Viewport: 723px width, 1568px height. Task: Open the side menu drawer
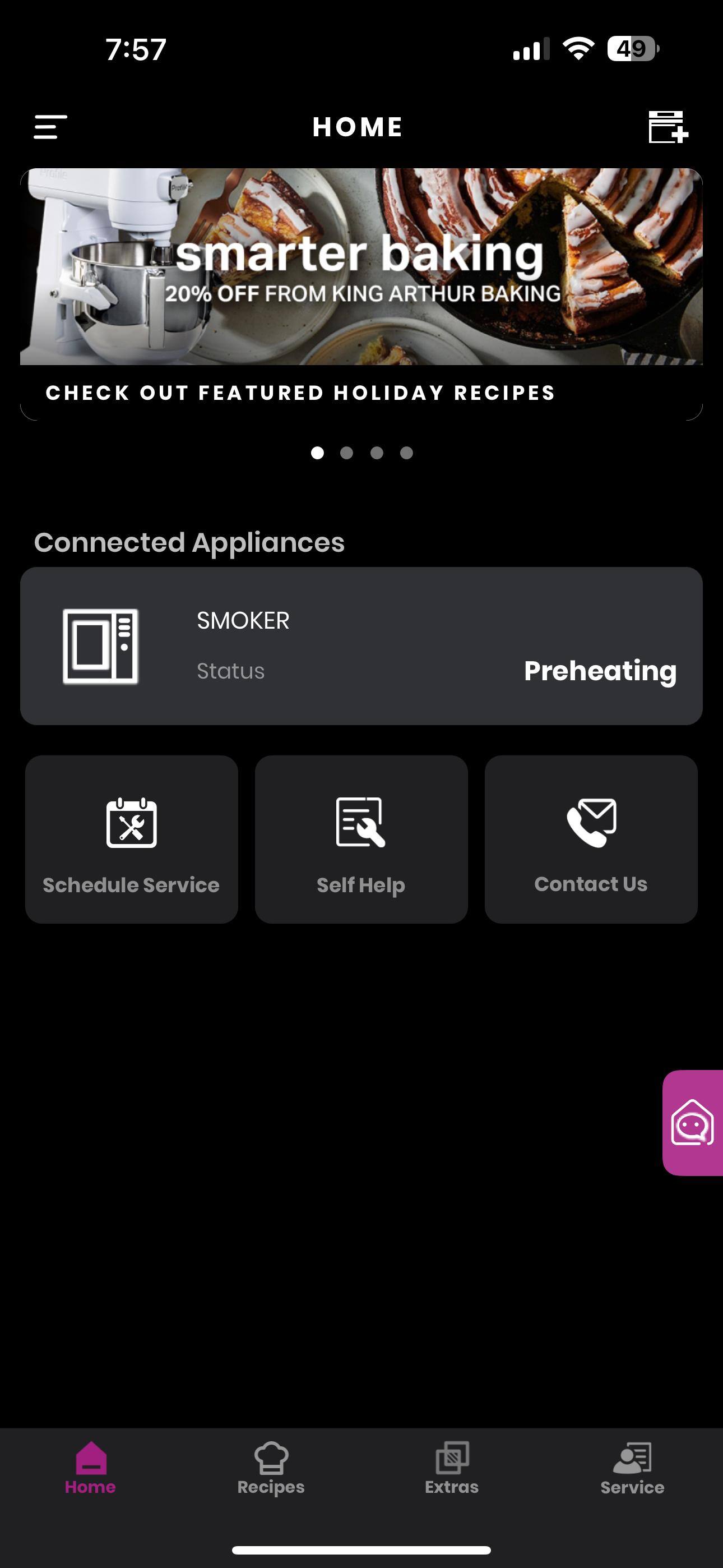tap(50, 127)
